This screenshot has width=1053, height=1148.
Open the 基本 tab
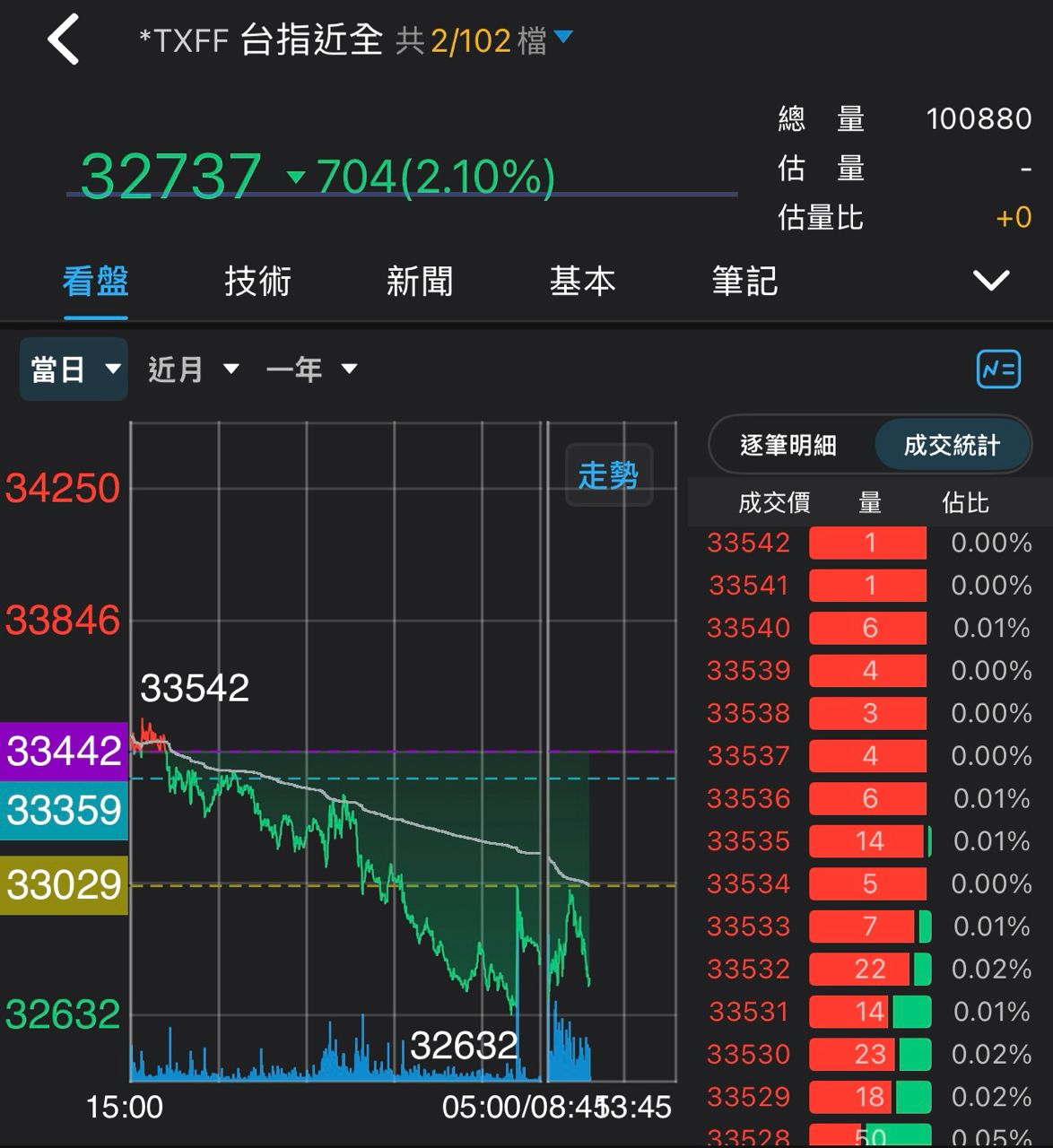582,282
